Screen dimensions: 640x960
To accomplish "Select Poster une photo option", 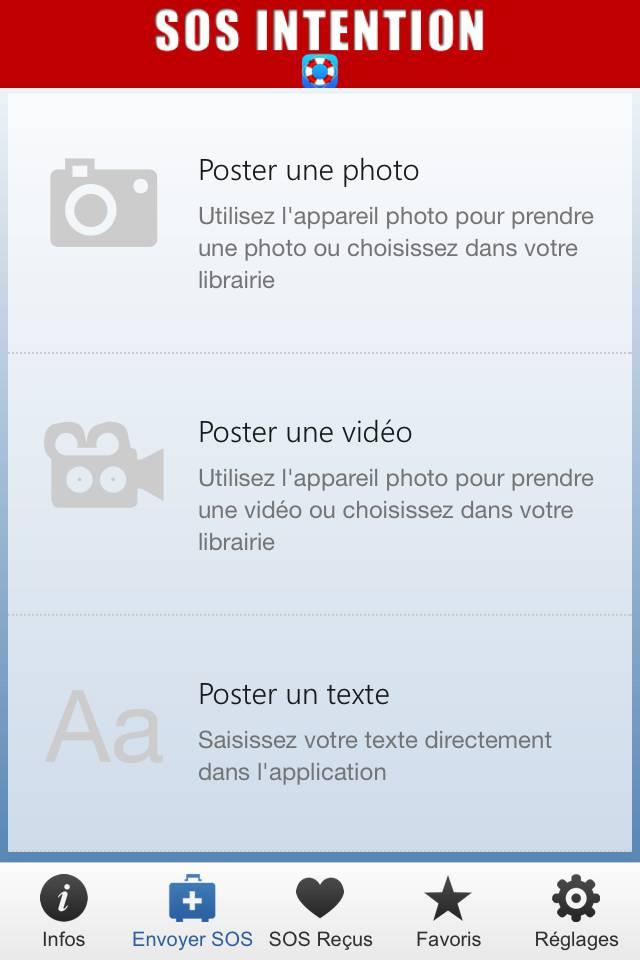I will (x=320, y=222).
